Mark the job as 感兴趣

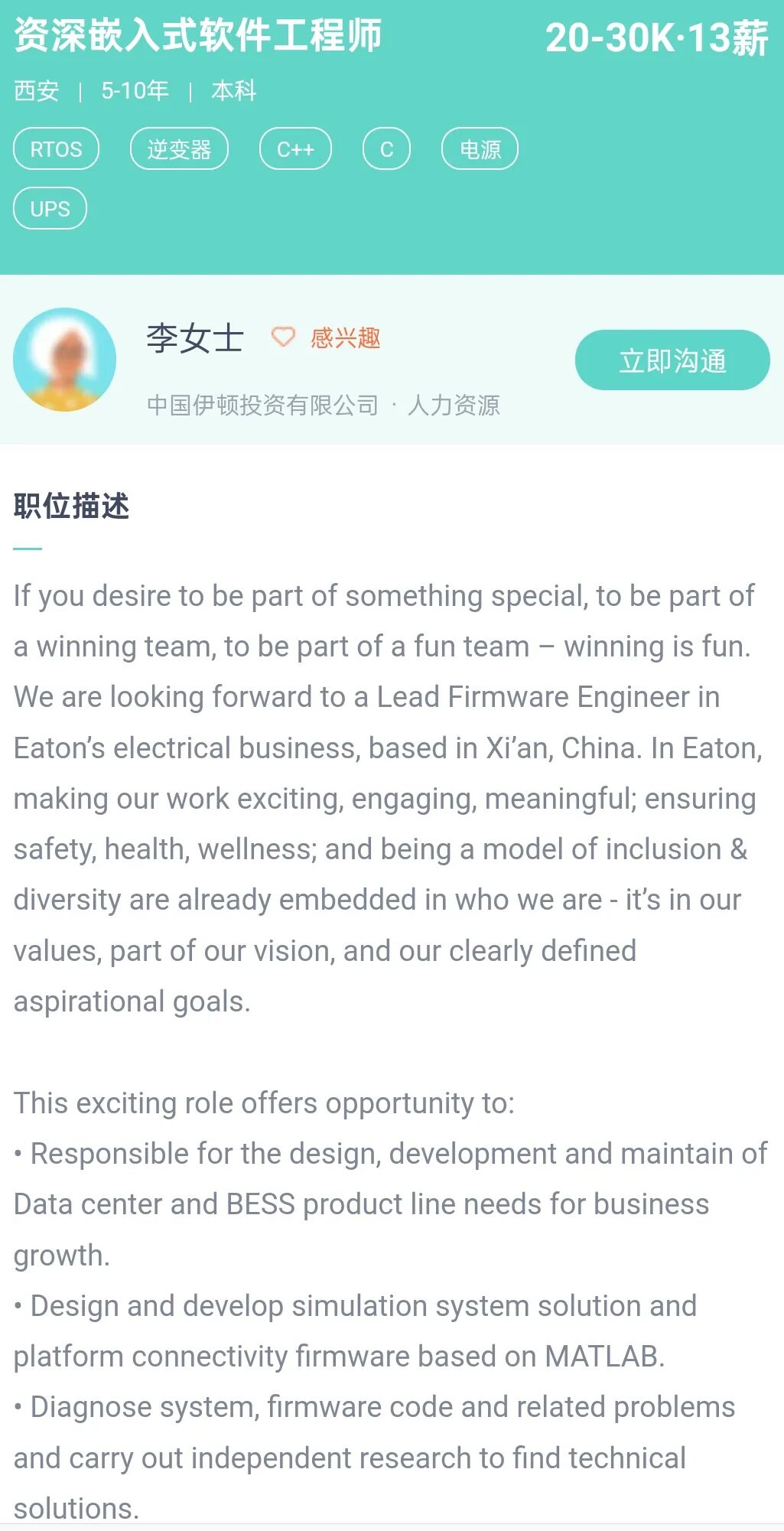[x=327, y=337]
